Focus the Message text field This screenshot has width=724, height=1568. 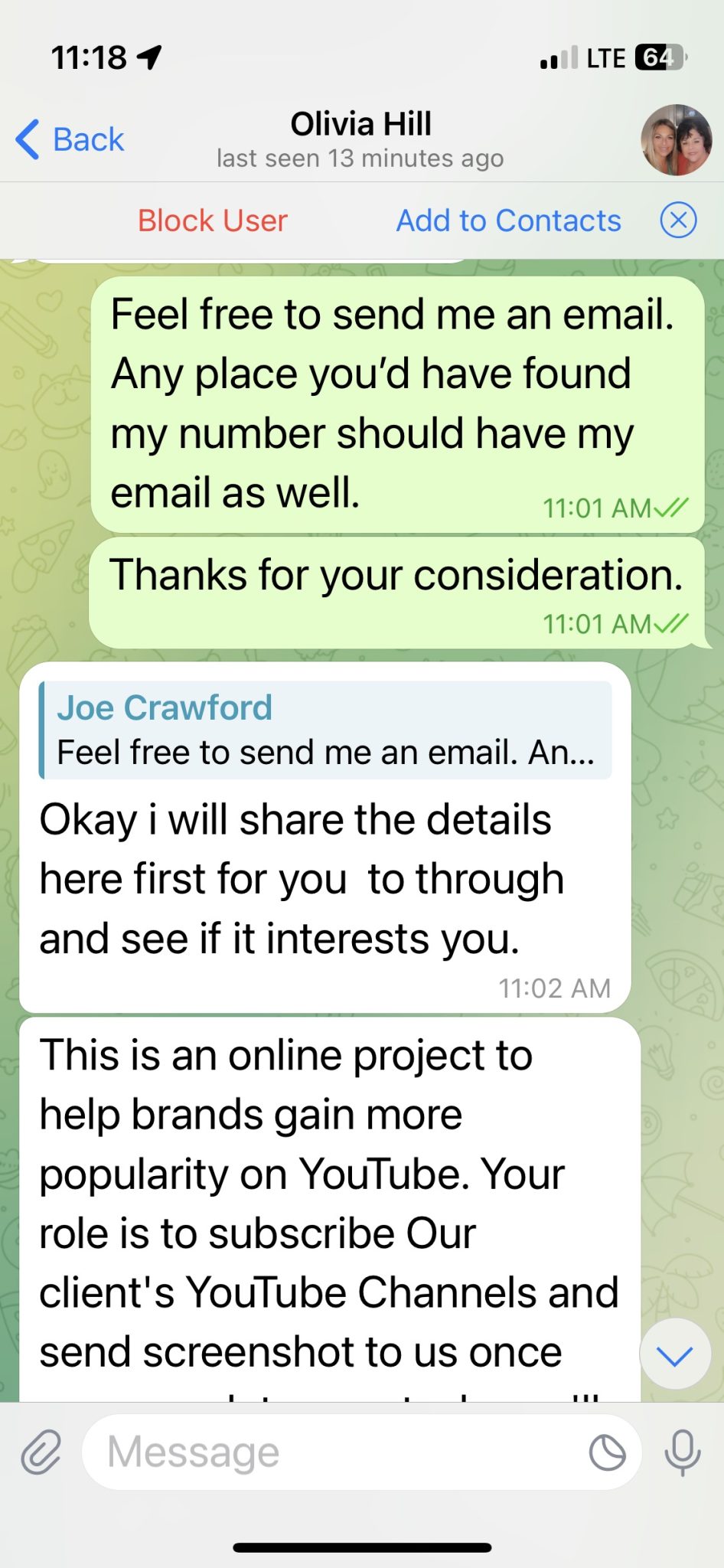click(337, 1452)
